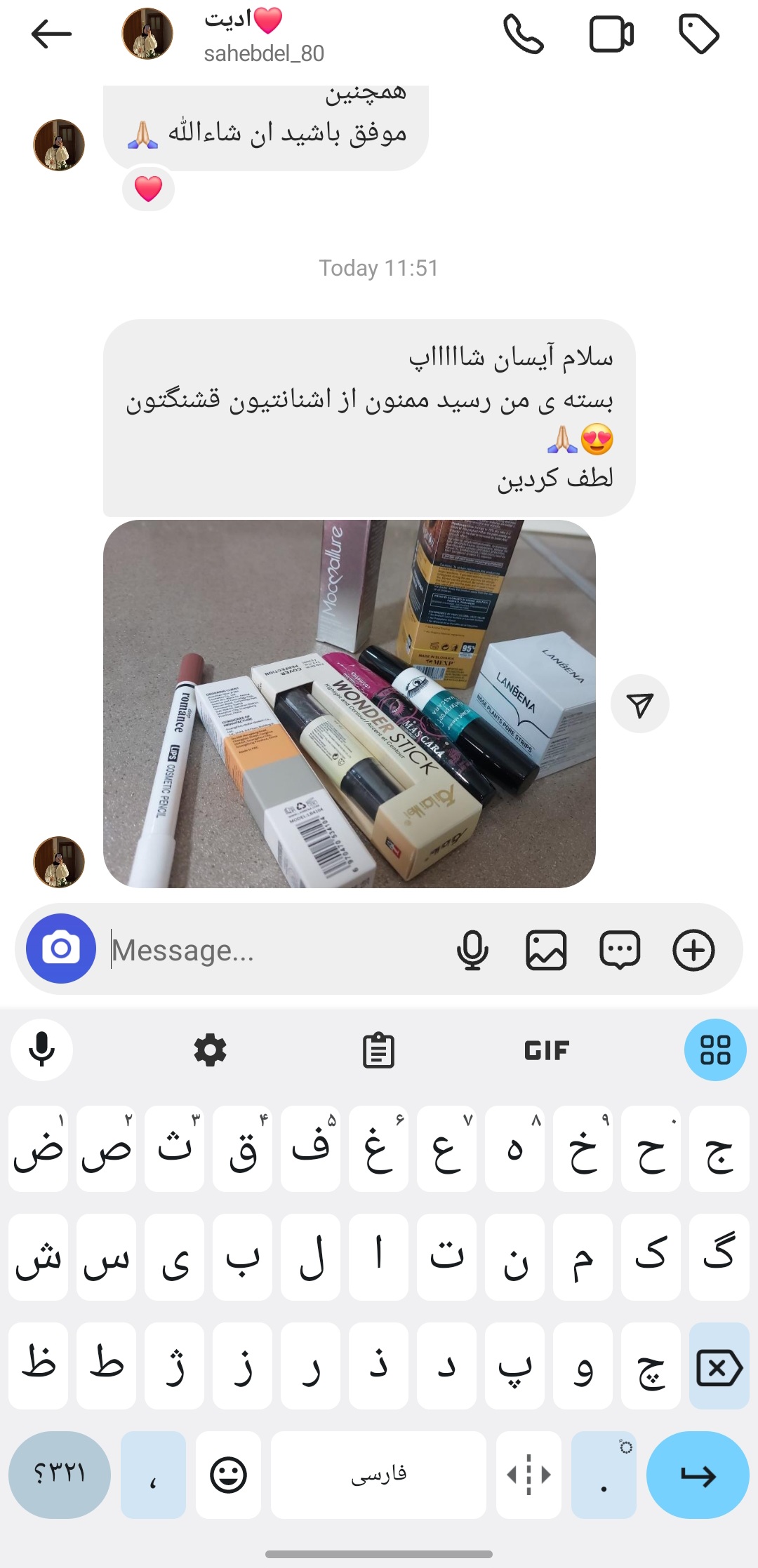The height and width of the screenshot is (1568, 758).
Task: Tap the heart reaction under the message
Action: click(148, 188)
